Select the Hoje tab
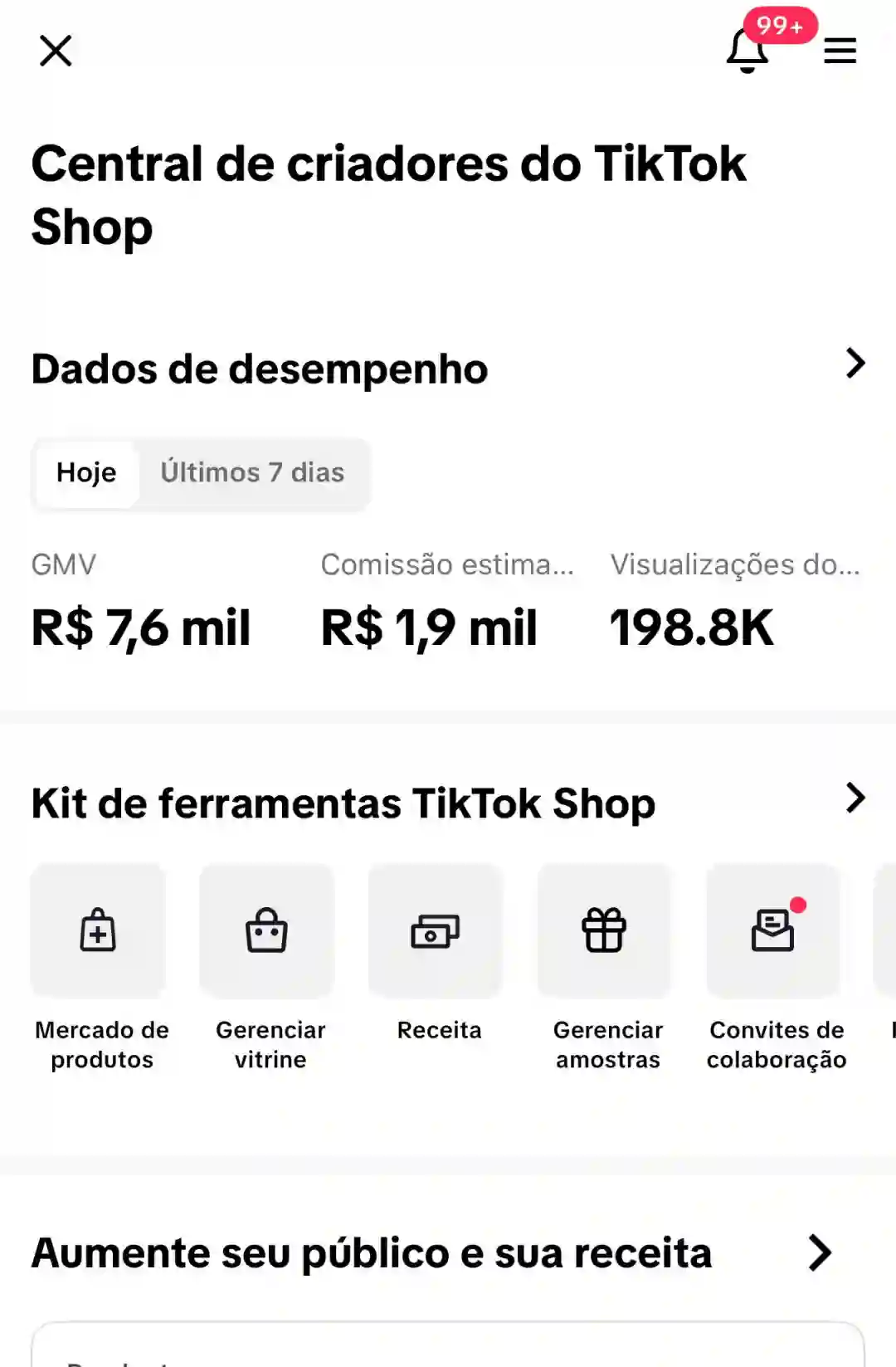 [x=86, y=473]
